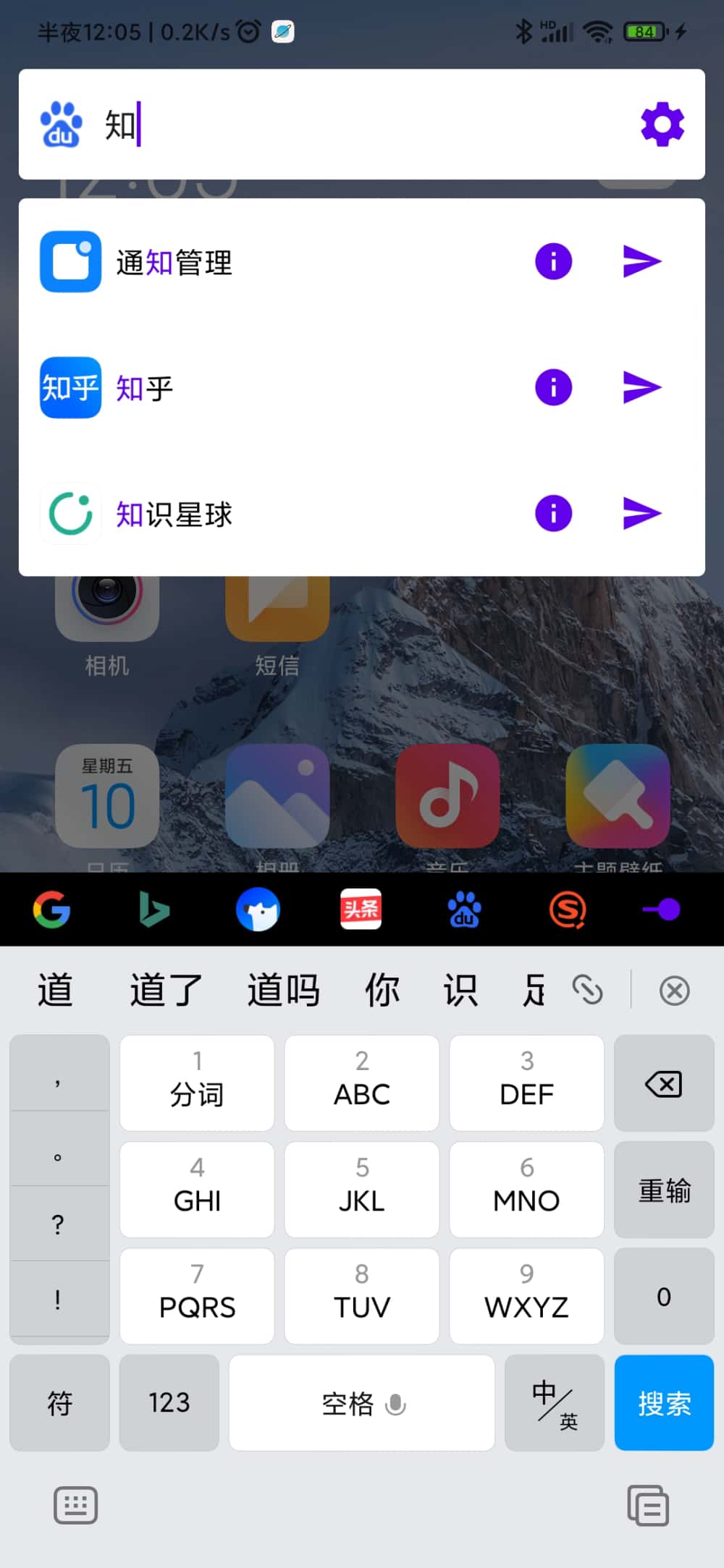Toggle the purple switch in engine bar
This screenshot has height=1568, width=724.
(662, 910)
